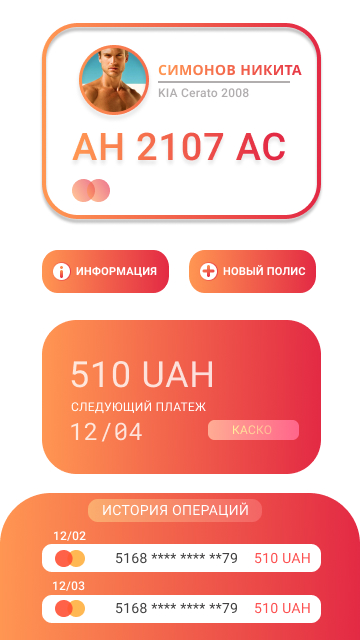Open the 12/03 transaction row
The width and height of the screenshot is (360, 640).
[x=181, y=609]
